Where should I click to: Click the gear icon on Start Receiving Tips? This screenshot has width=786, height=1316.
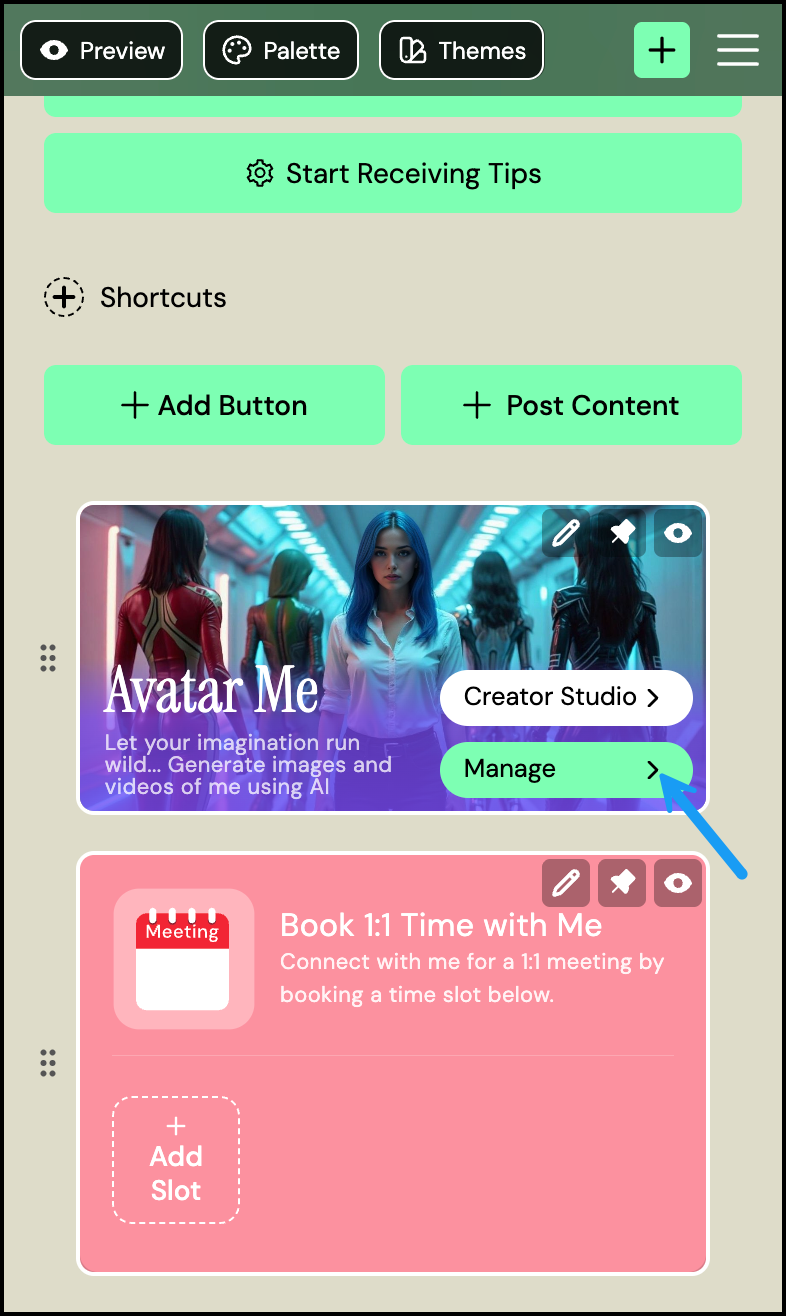260,173
